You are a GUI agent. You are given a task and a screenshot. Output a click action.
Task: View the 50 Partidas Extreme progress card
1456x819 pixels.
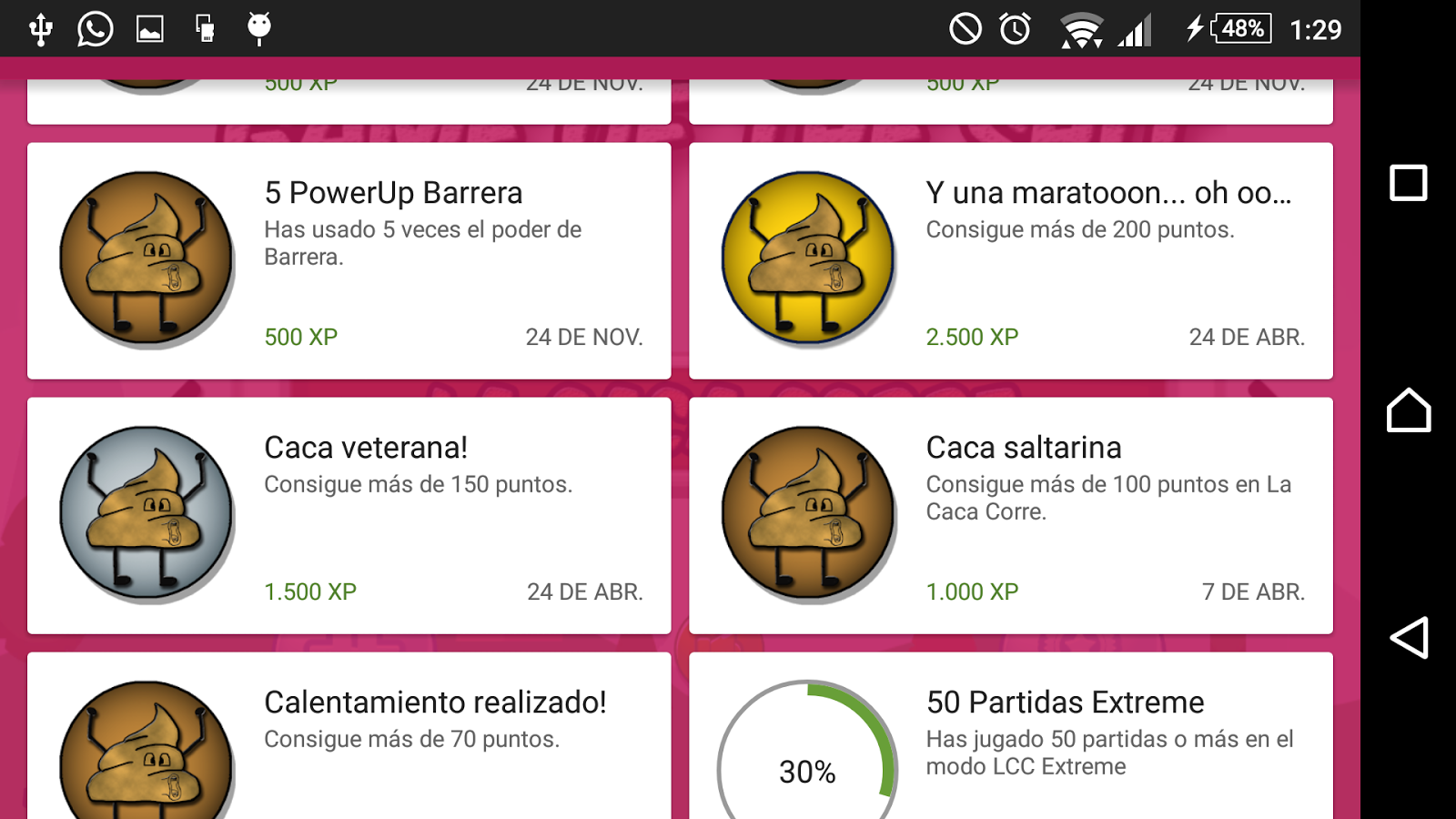coord(1010,737)
